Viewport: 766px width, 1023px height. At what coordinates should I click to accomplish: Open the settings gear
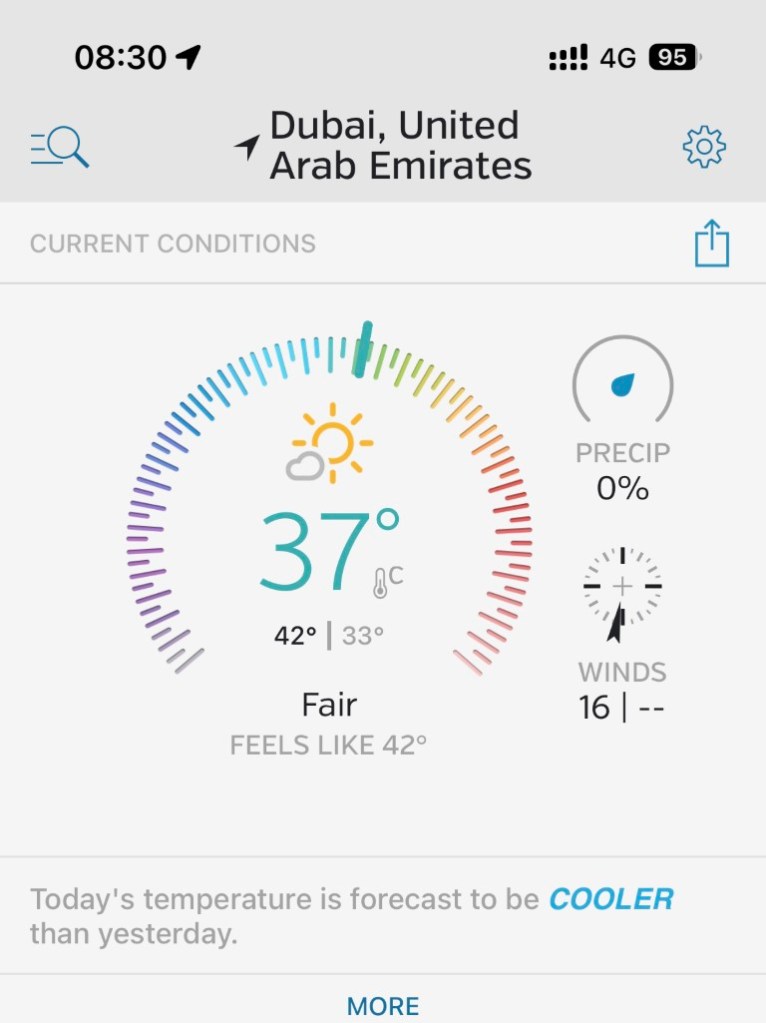(704, 147)
